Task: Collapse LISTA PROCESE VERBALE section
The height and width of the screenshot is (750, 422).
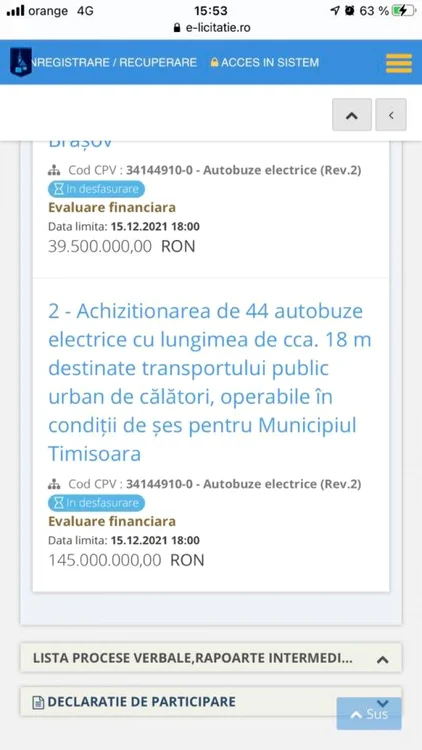Action: (x=211, y=658)
